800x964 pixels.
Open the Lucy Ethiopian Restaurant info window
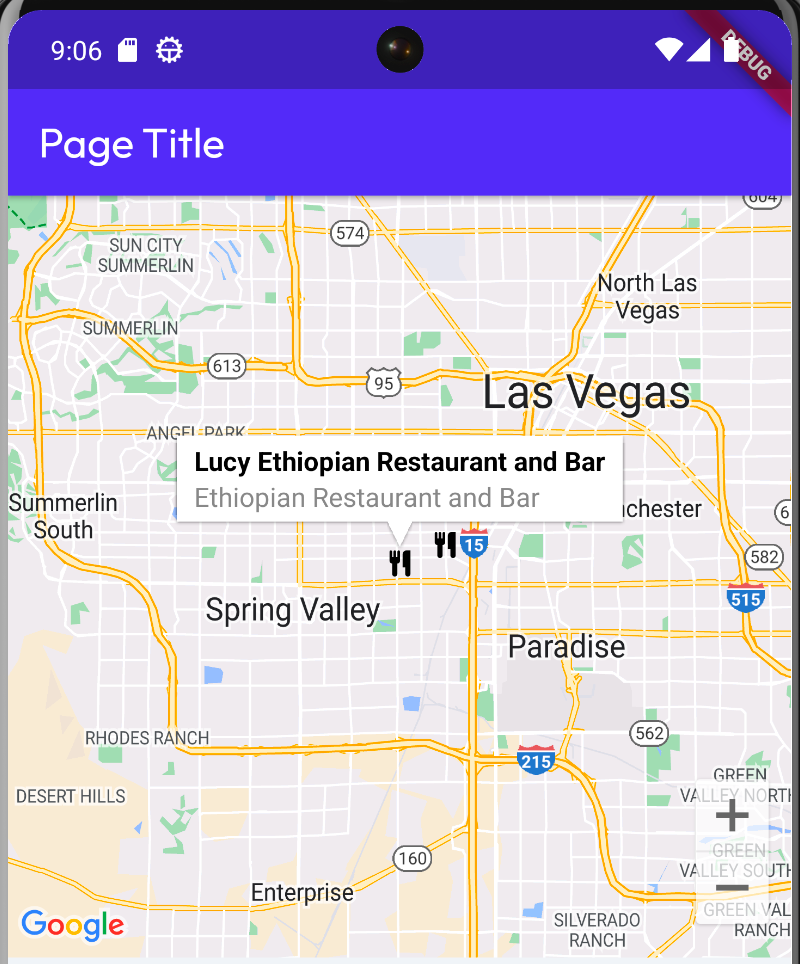point(399,479)
